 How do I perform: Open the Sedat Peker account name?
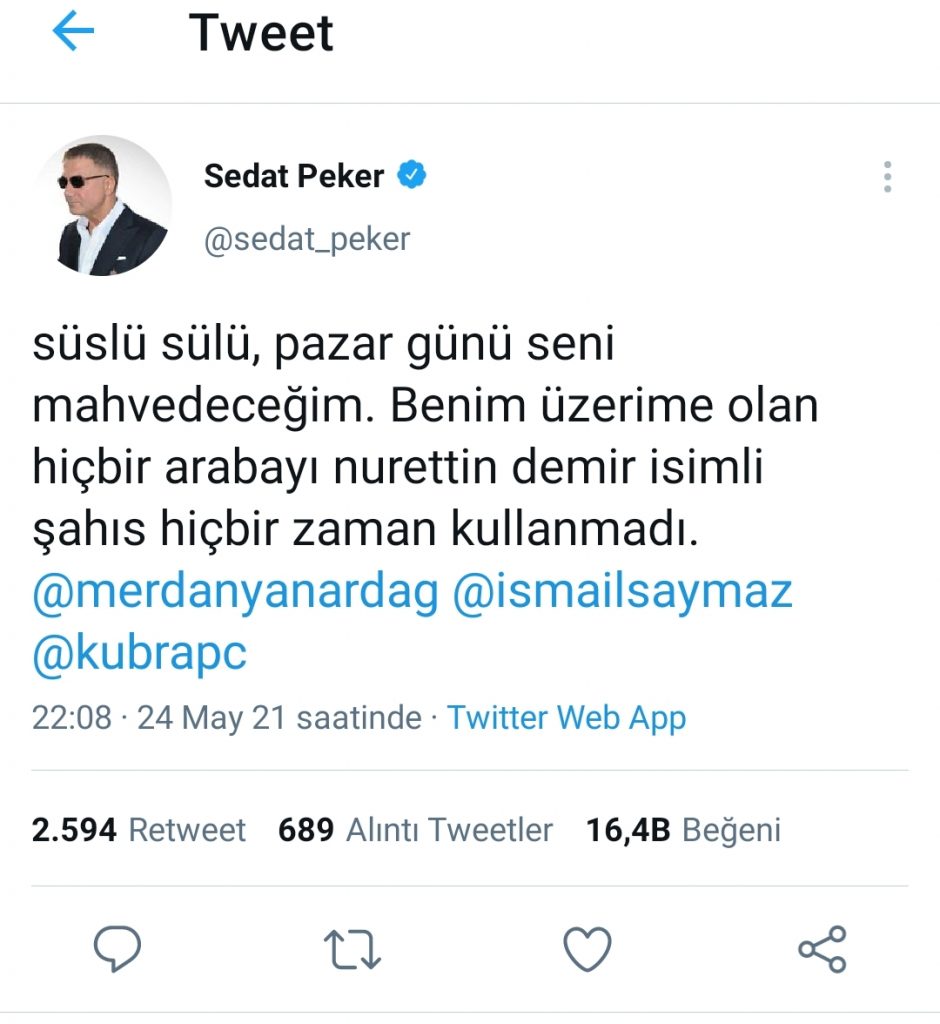click(x=294, y=177)
